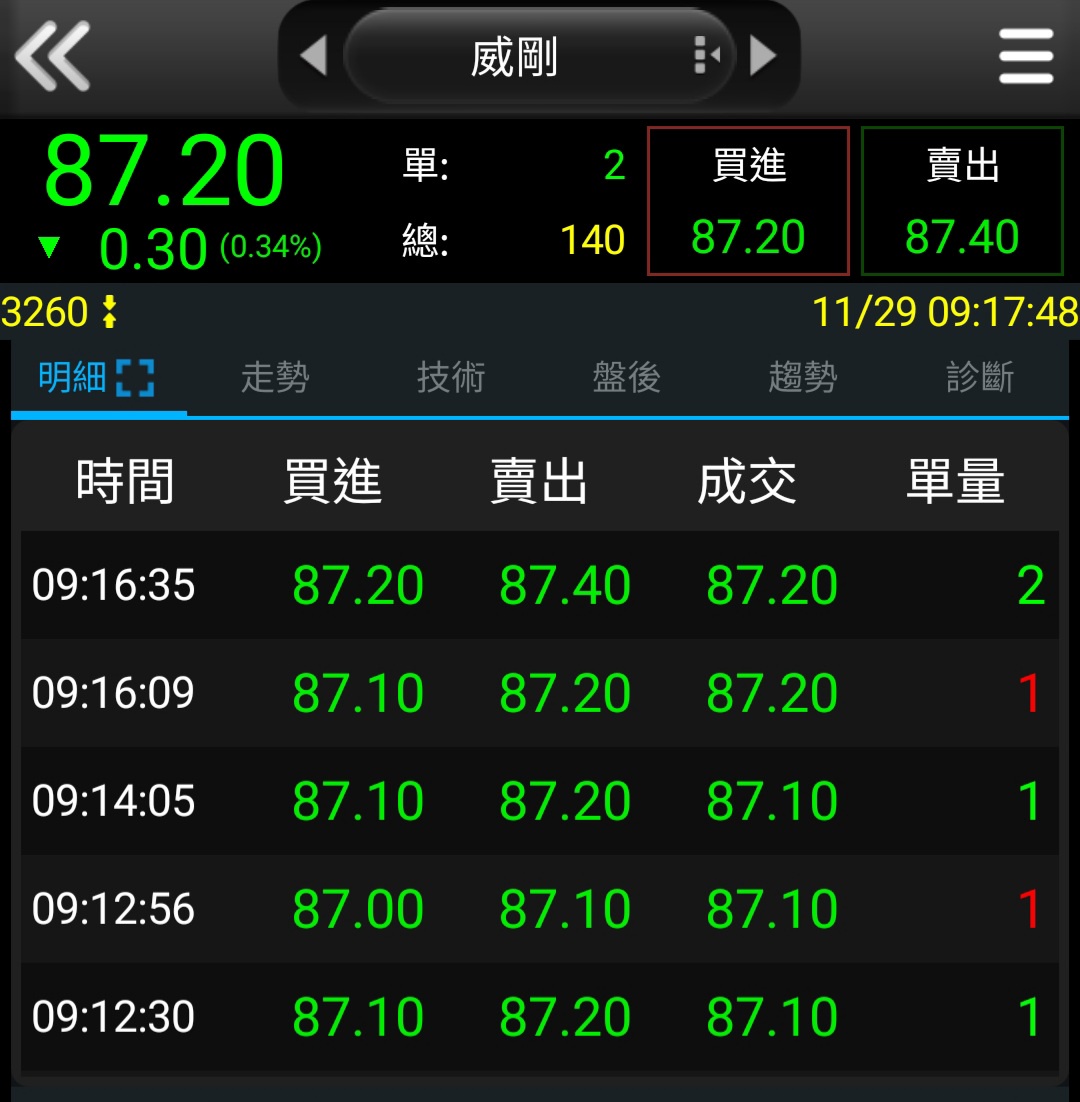Expand the 明細 view to fullscreen
The height and width of the screenshot is (1102, 1080).
click(135, 378)
